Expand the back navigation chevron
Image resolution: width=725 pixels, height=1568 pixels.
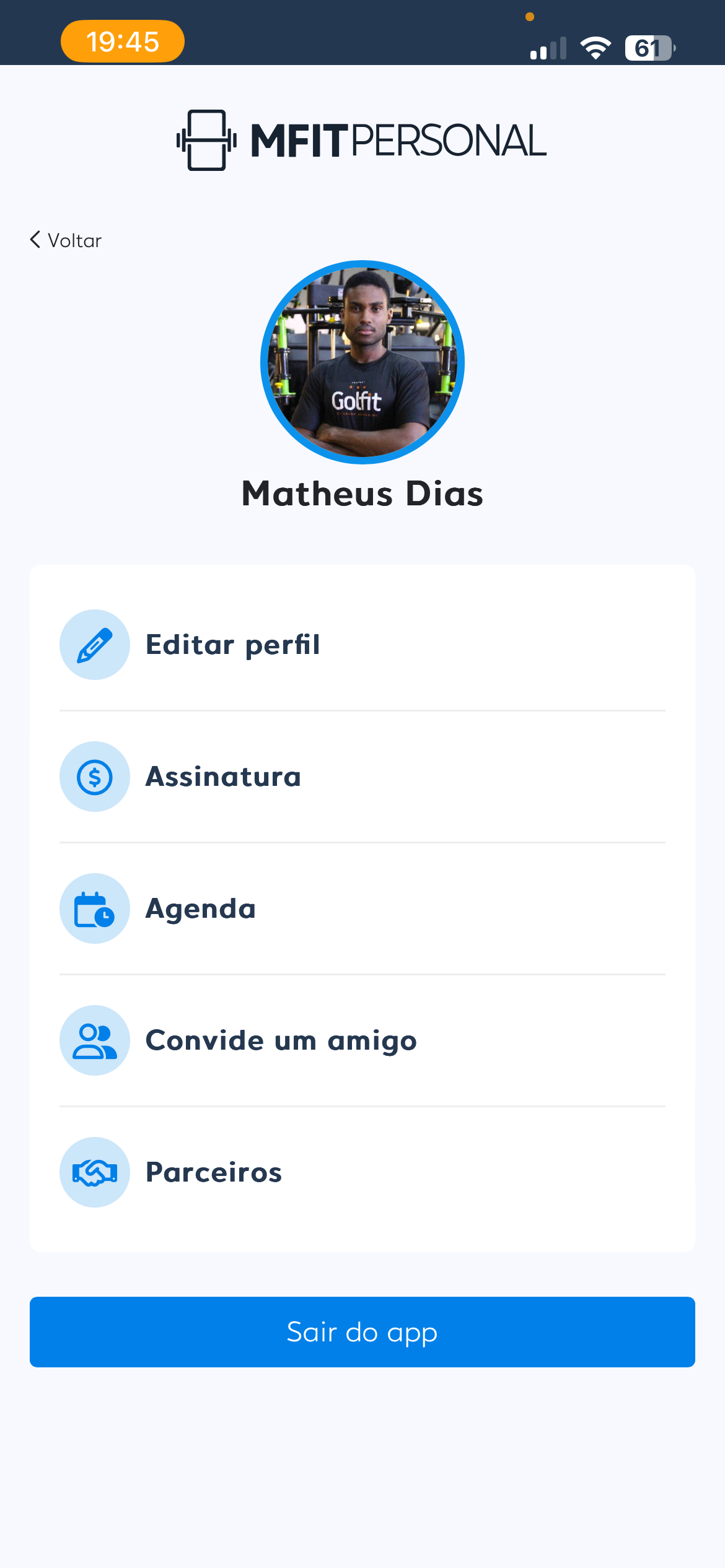pos(35,240)
